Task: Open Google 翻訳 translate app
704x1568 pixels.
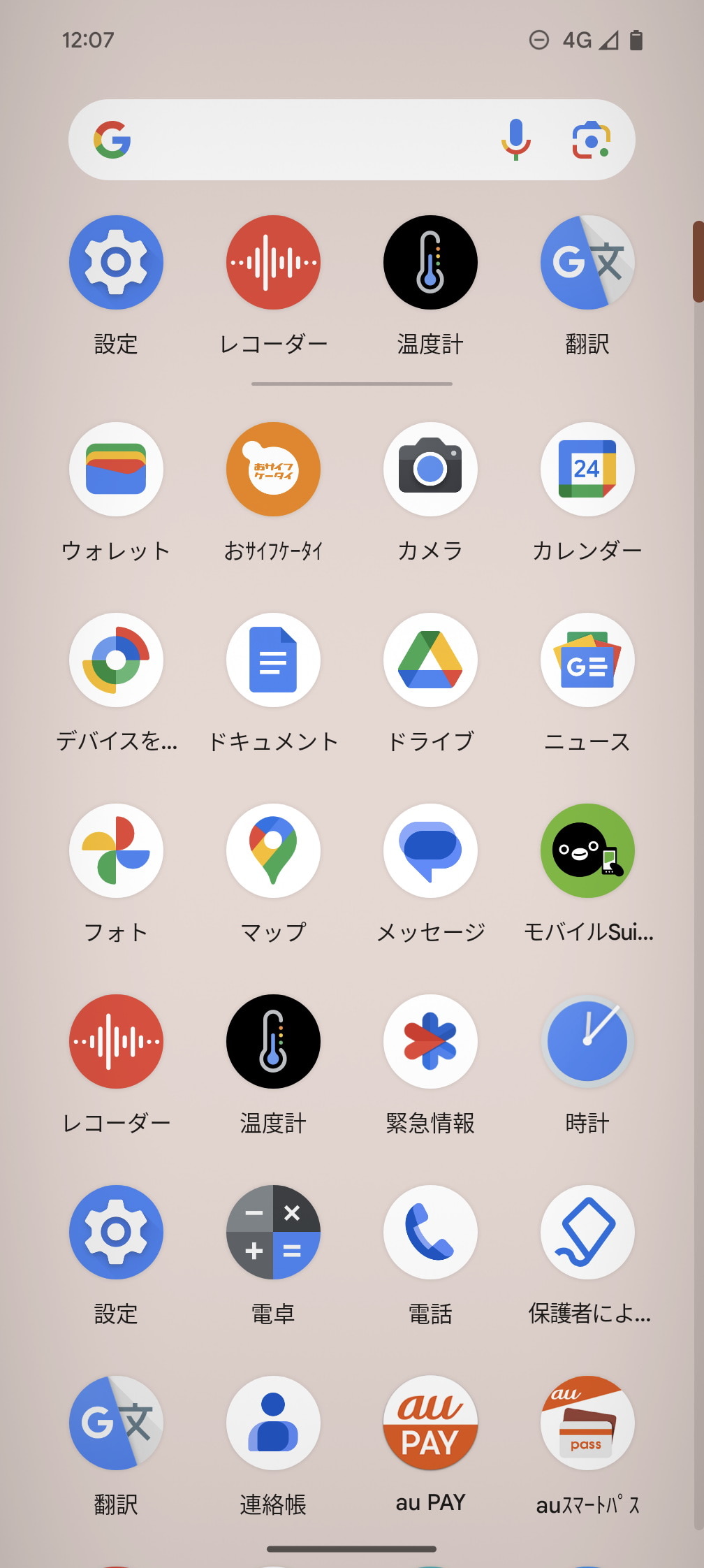Action: click(x=587, y=261)
